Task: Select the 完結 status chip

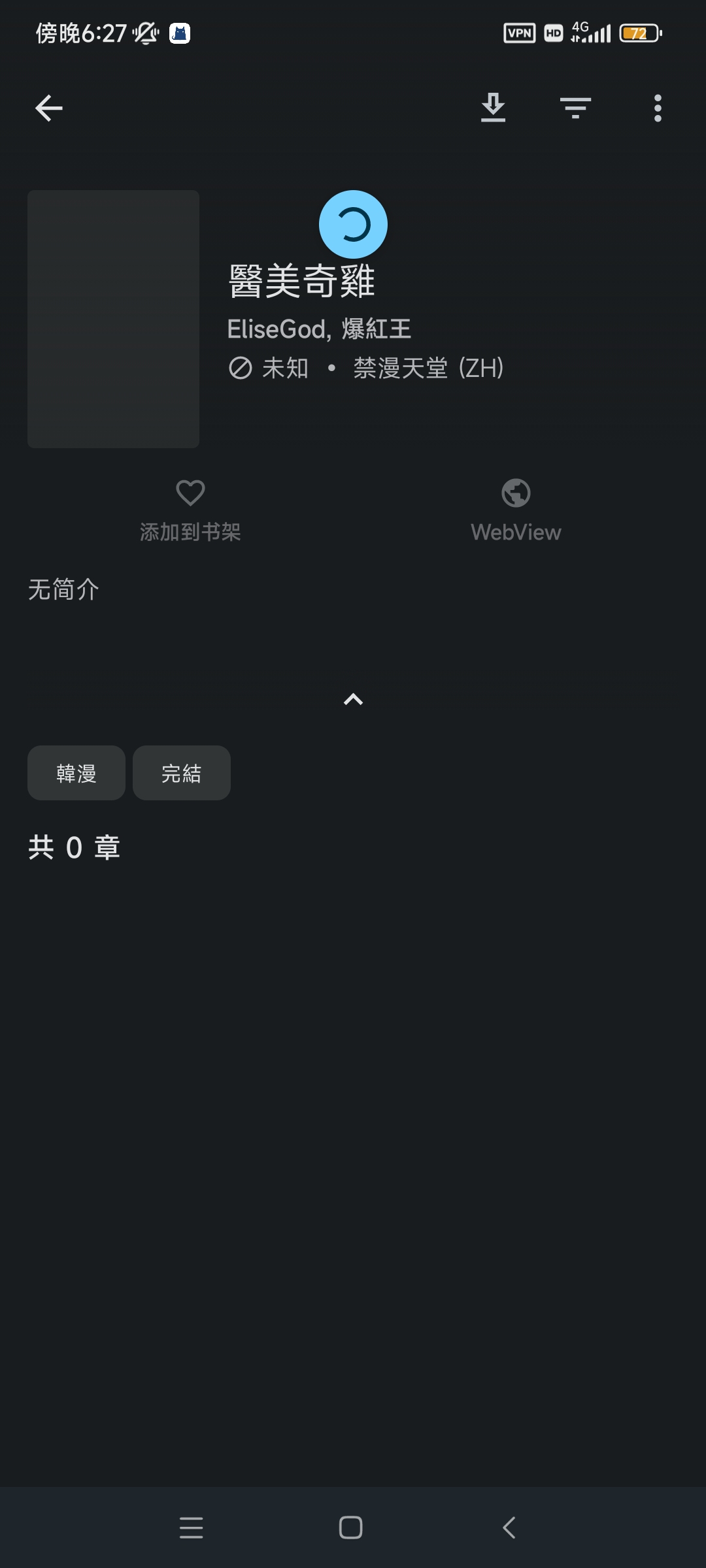Action: pos(182,773)
